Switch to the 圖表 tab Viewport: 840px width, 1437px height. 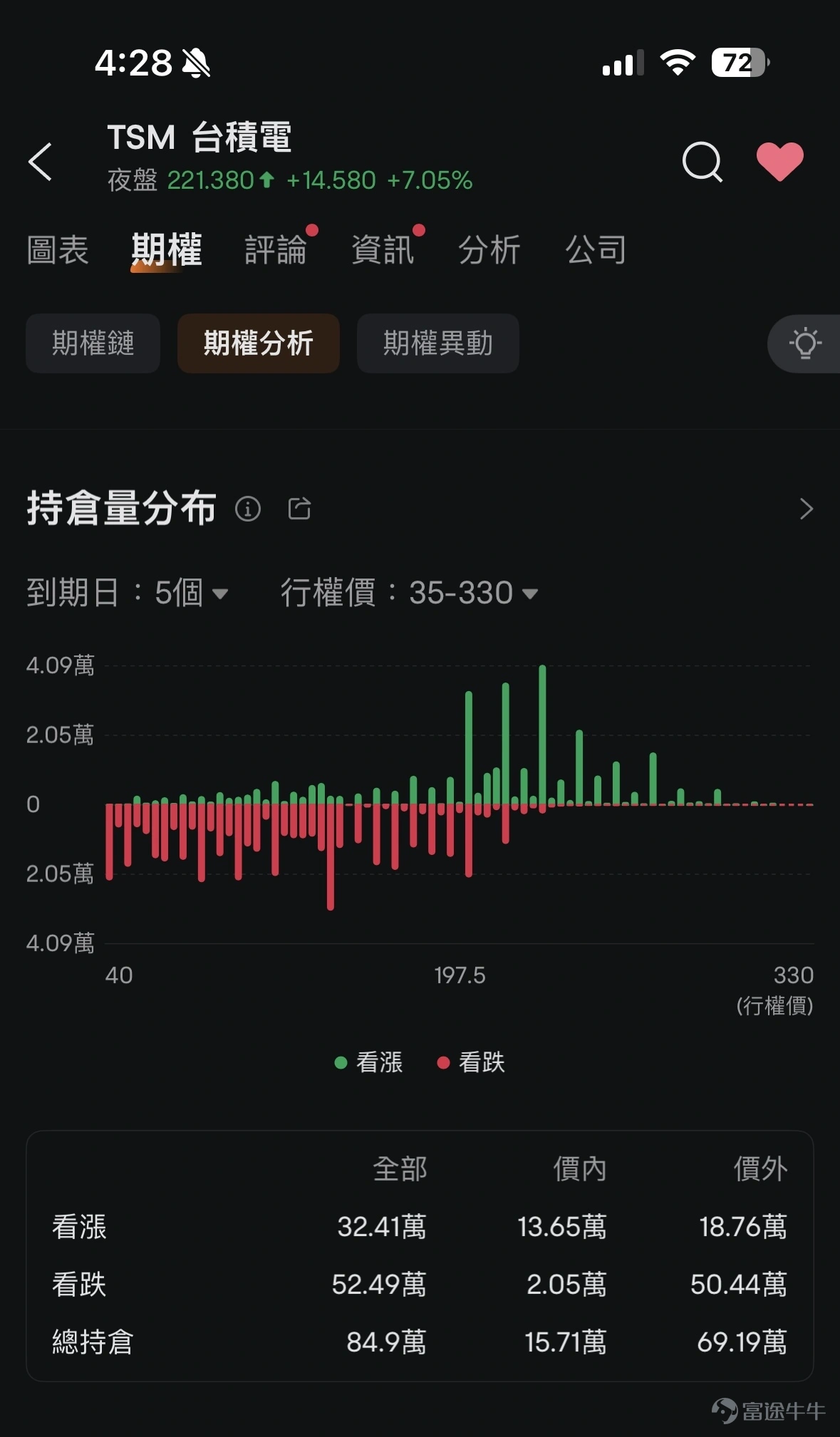click(58, 250)
